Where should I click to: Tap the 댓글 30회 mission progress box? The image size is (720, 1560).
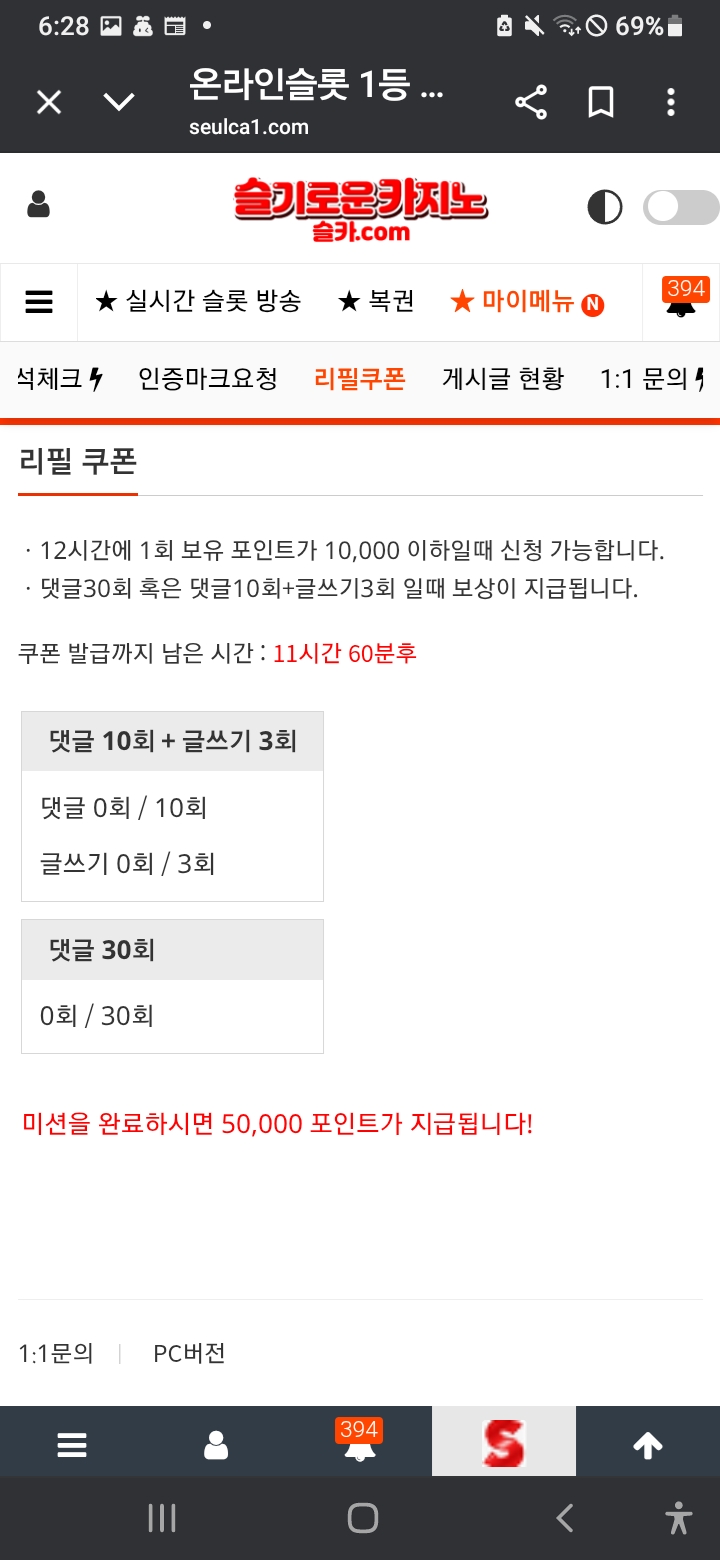click(171, 985)
